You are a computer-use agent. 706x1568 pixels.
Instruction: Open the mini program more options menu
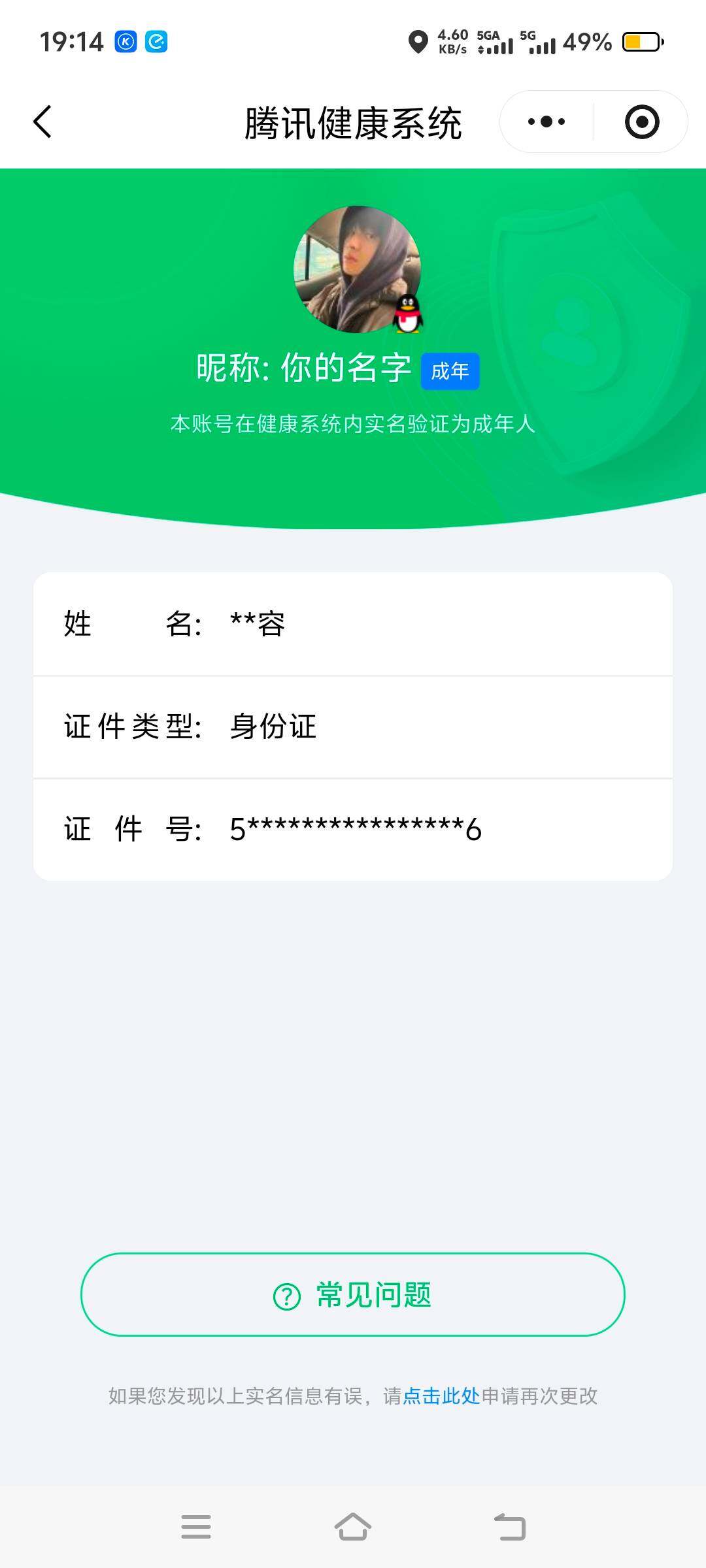click(x=546, y=122)
